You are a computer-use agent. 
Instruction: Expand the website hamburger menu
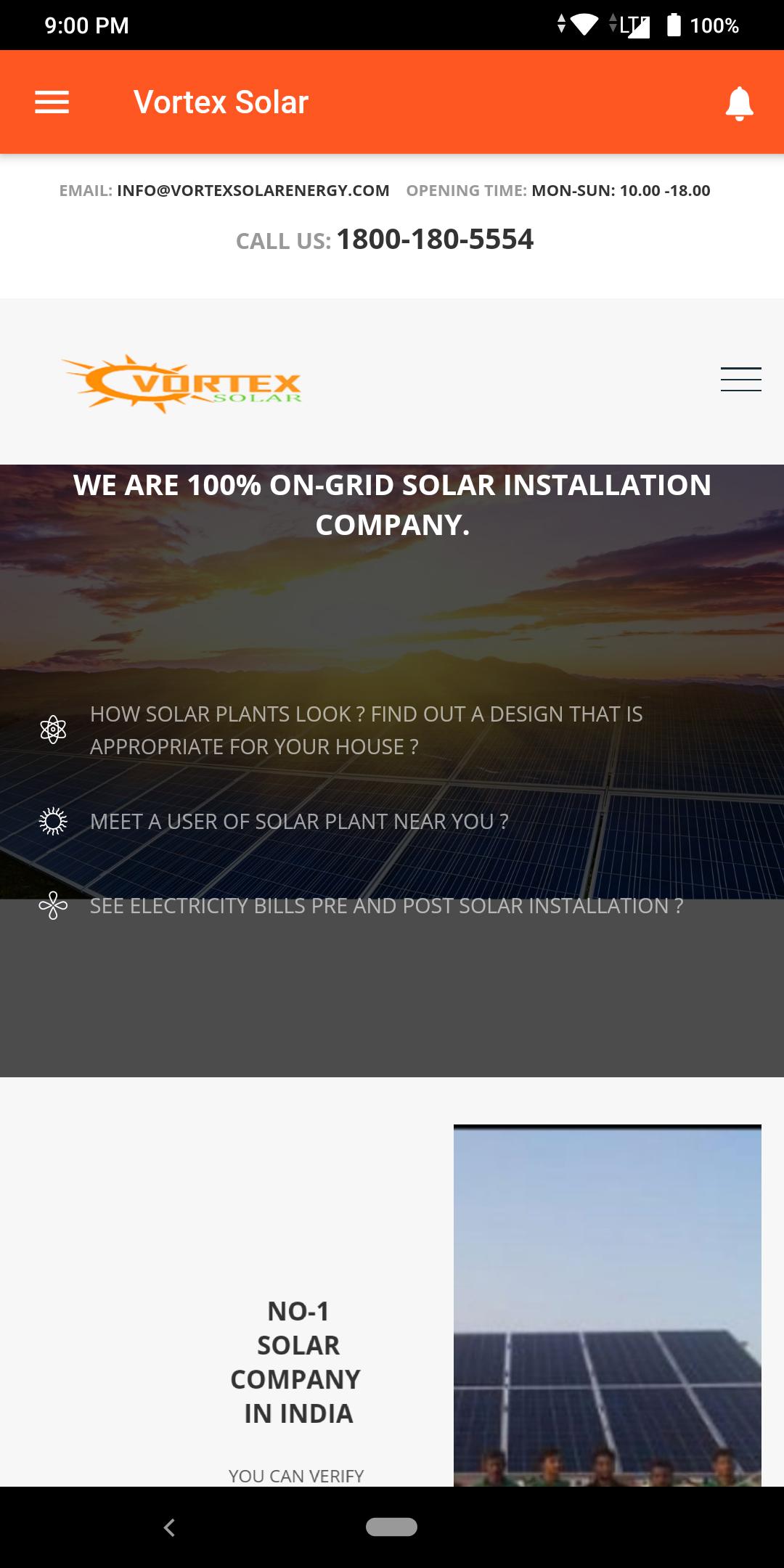click(x=740, y=379)
